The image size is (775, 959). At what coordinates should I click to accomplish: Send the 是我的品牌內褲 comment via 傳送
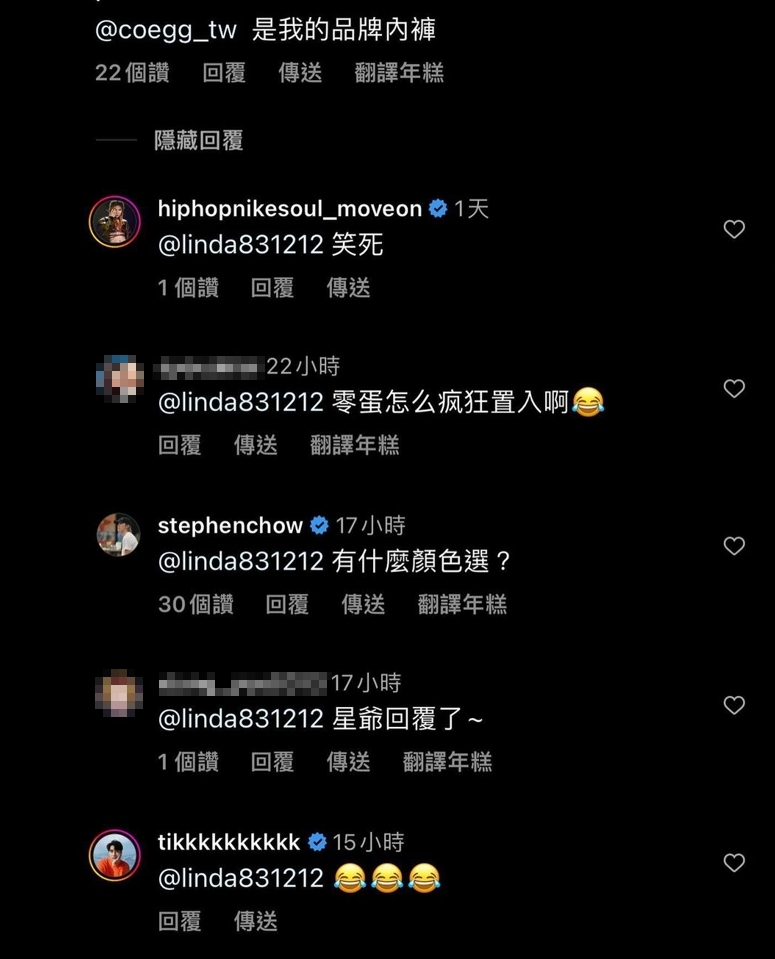tap(300, 72)
